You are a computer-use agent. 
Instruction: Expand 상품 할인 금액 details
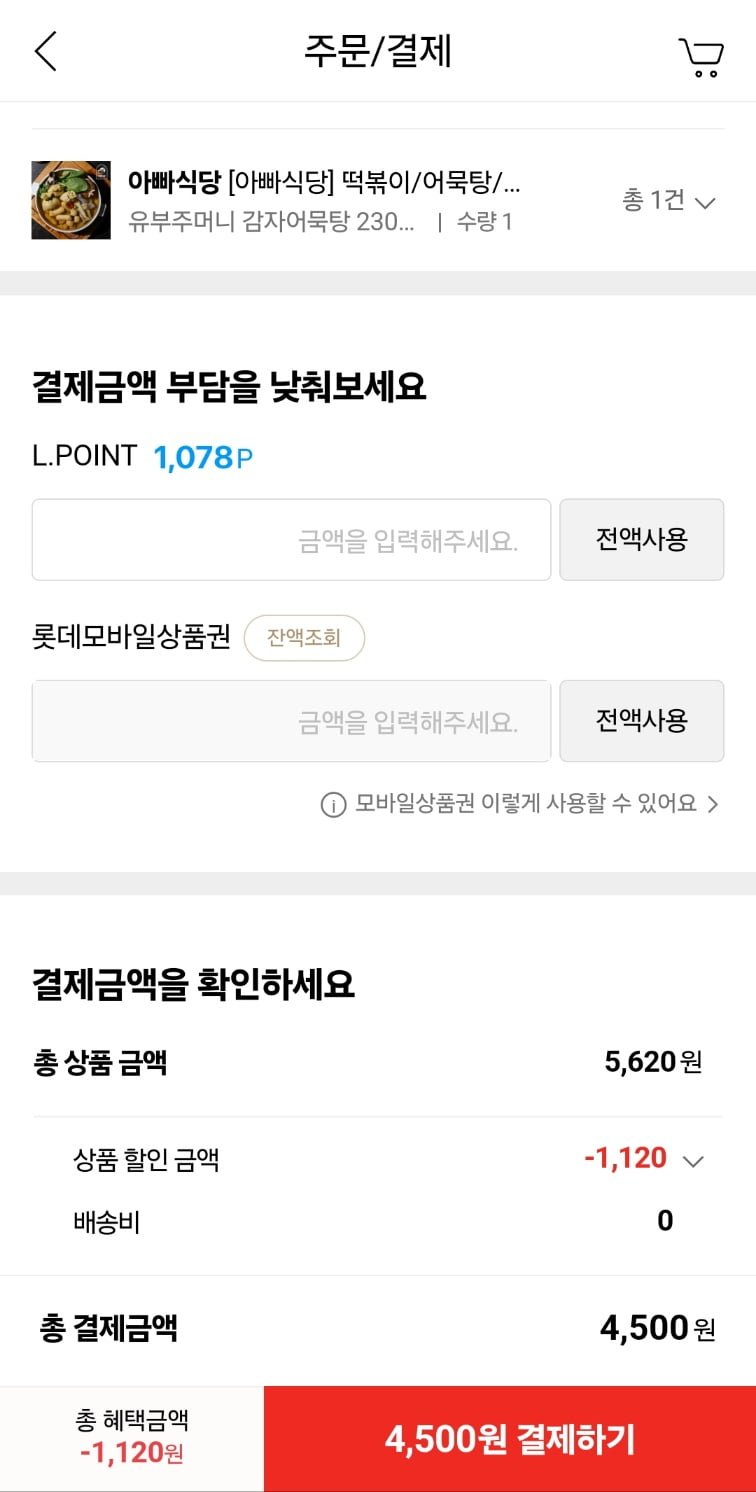click(x=692, y=1161)
